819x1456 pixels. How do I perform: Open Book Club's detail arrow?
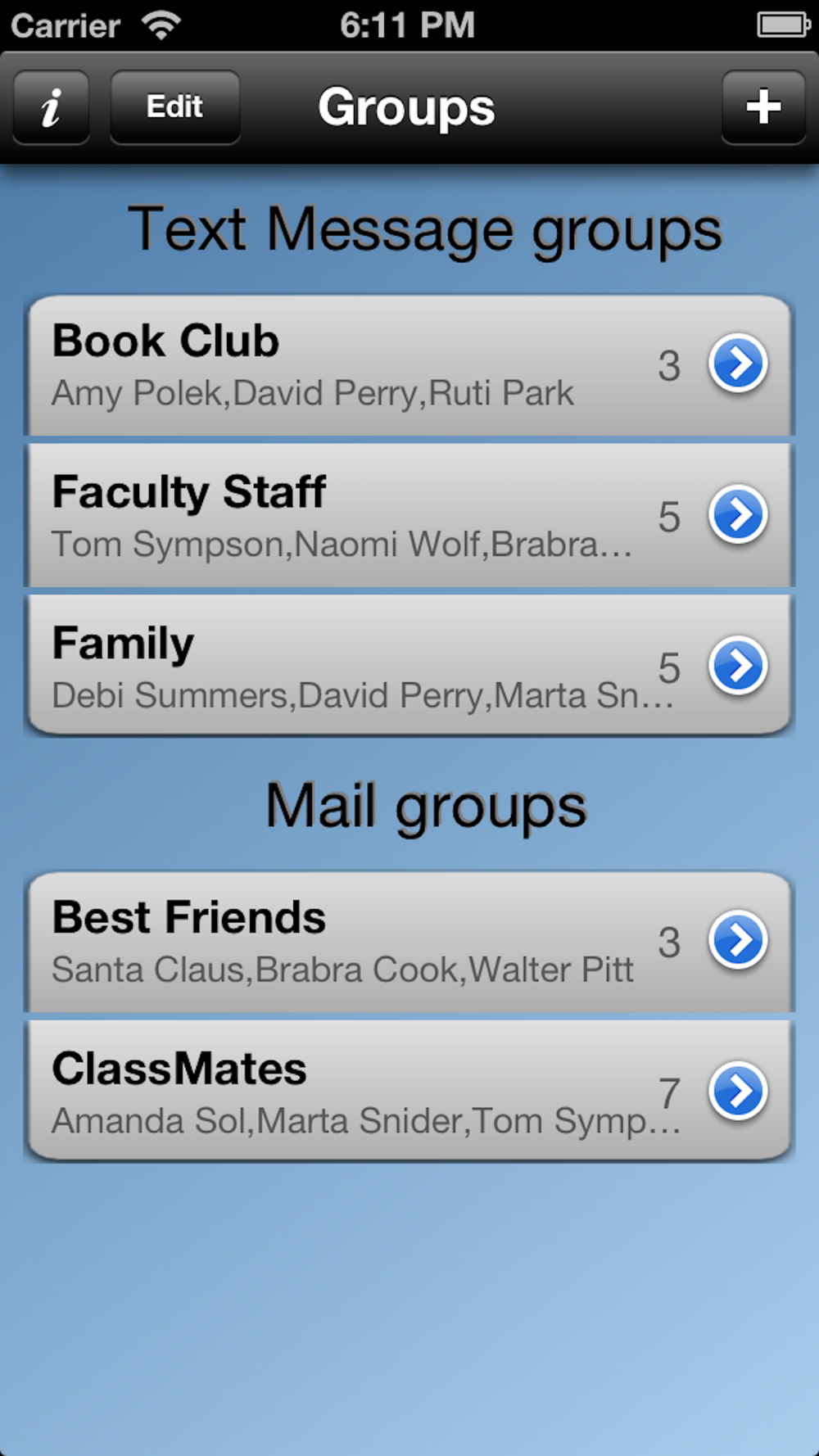738,364
